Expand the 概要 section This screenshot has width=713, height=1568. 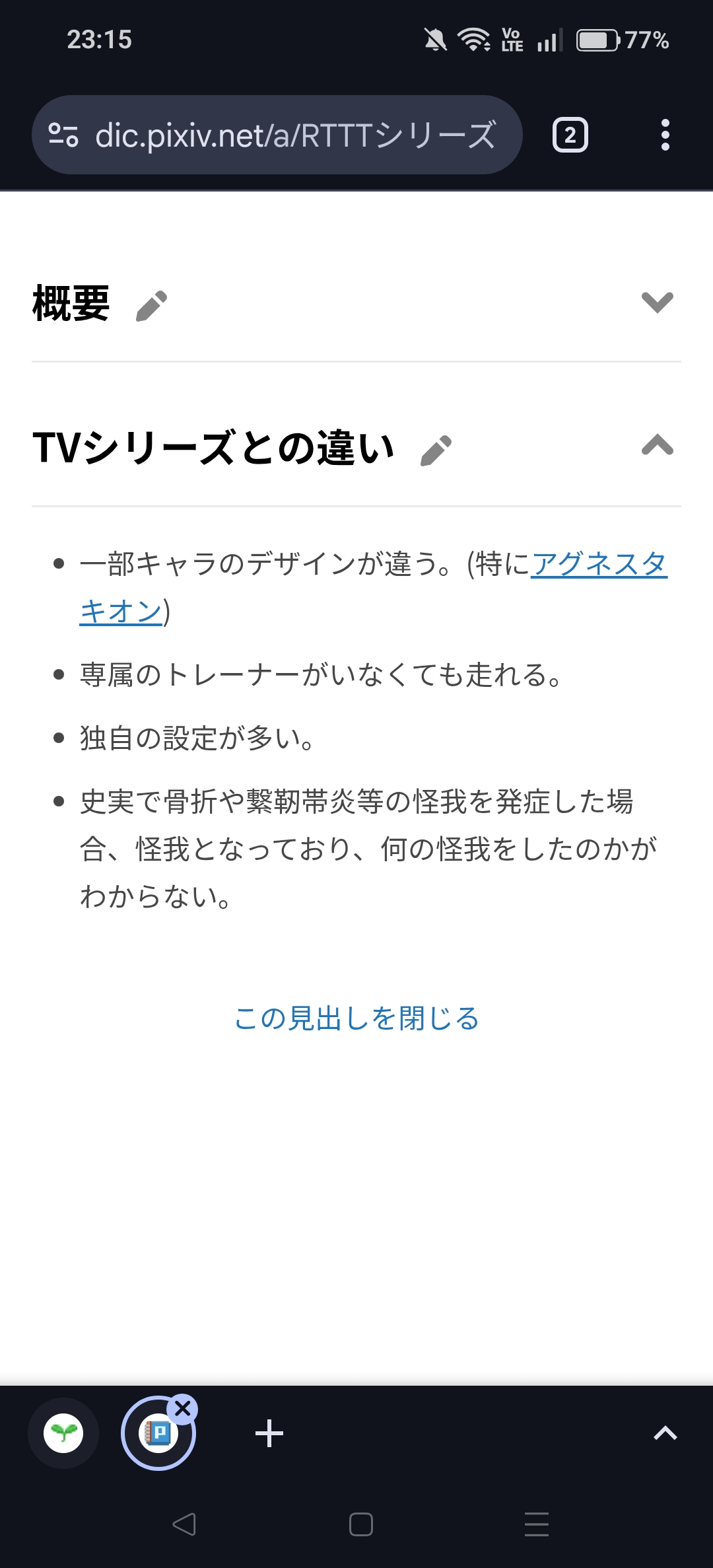point(657,303)
